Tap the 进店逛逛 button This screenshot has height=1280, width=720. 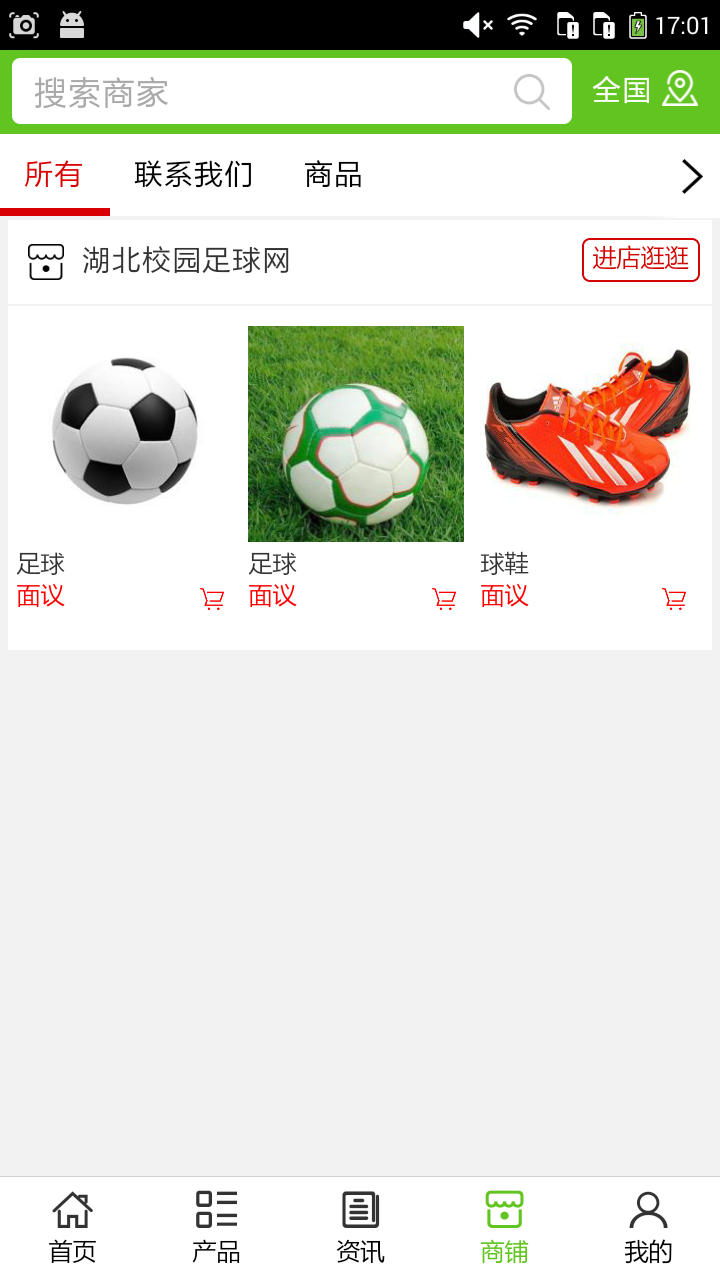point(640,260)
